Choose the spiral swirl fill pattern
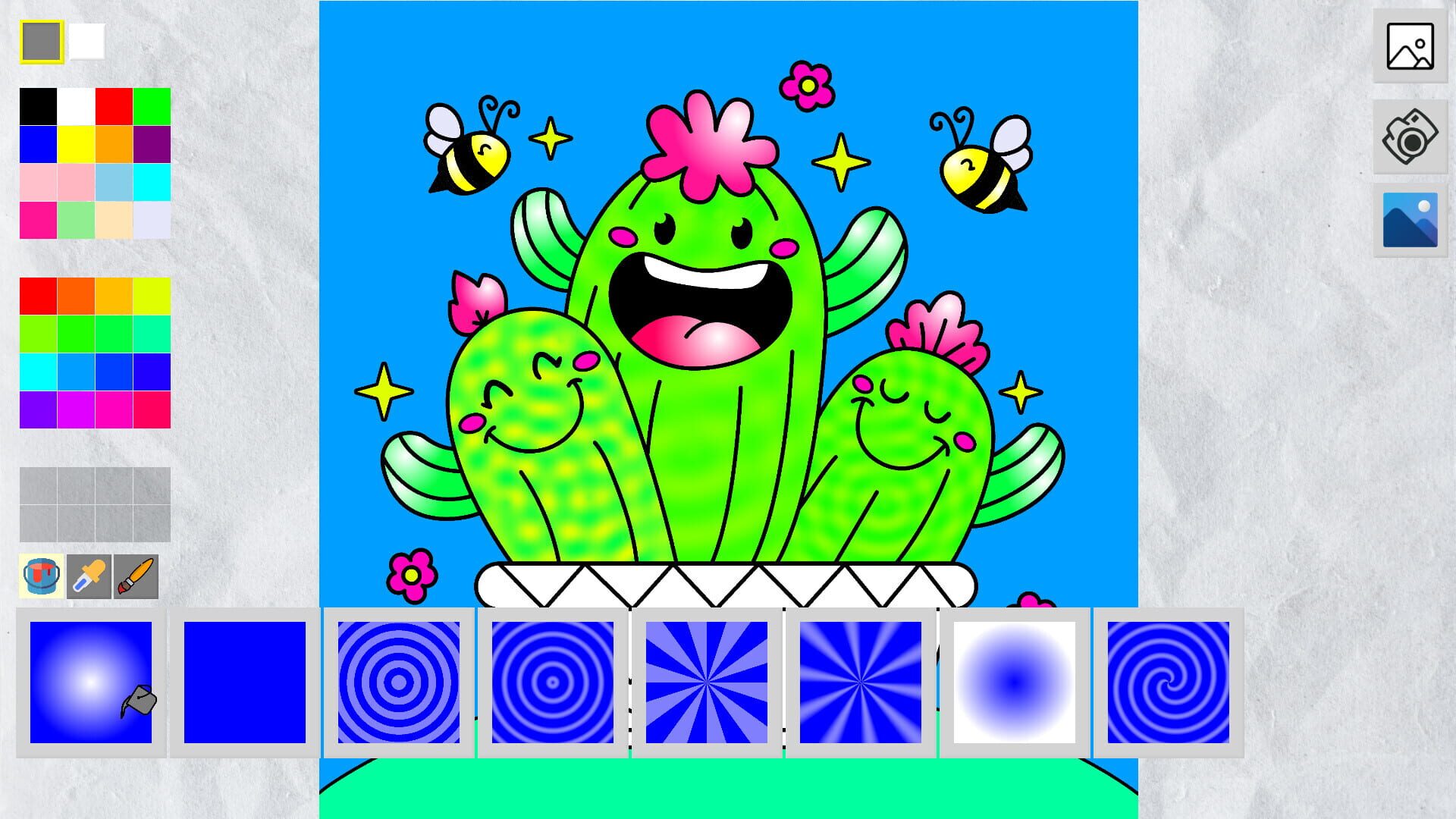This screenshot has width=1456, height=819. pos(1169,682)
